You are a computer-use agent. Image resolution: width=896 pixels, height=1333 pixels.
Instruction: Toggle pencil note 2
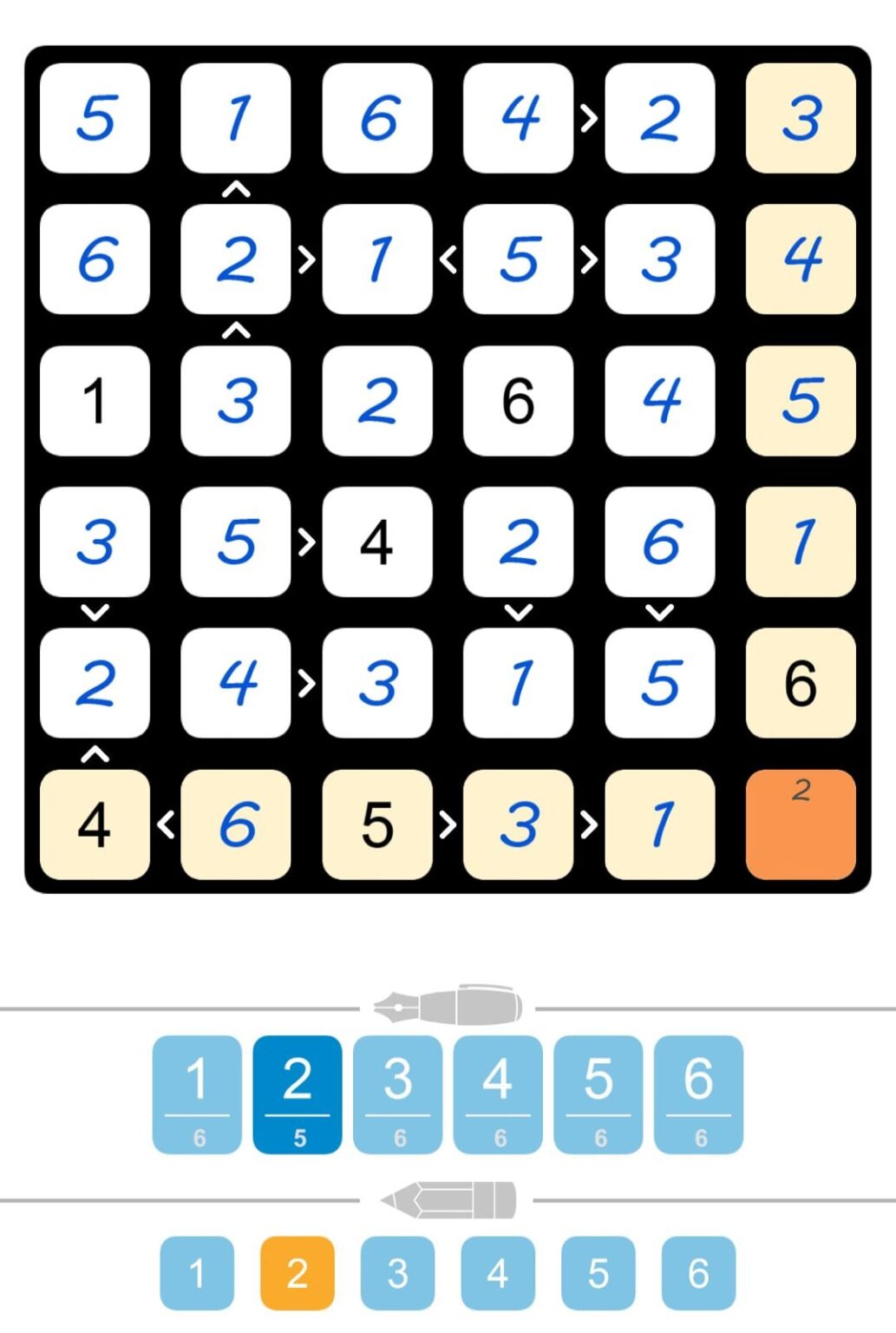point(297,1273)
